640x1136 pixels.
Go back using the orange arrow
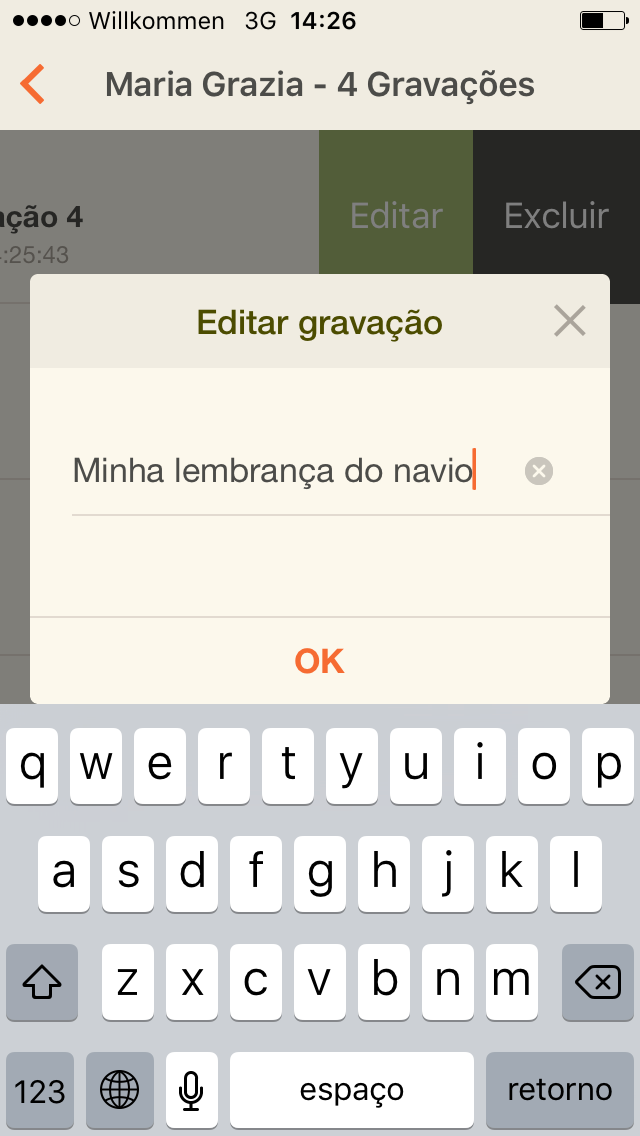click(33, 84)
